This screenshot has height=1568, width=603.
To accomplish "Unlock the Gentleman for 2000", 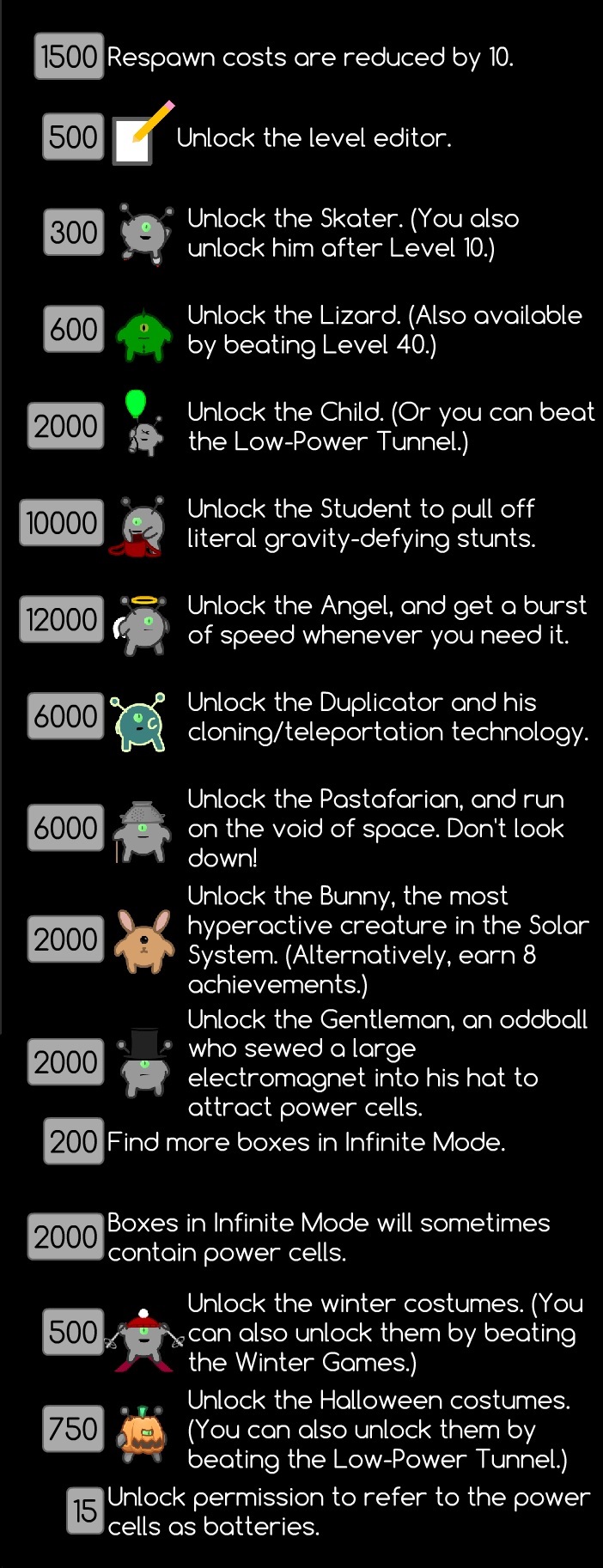I will [x=65, y=1062].
